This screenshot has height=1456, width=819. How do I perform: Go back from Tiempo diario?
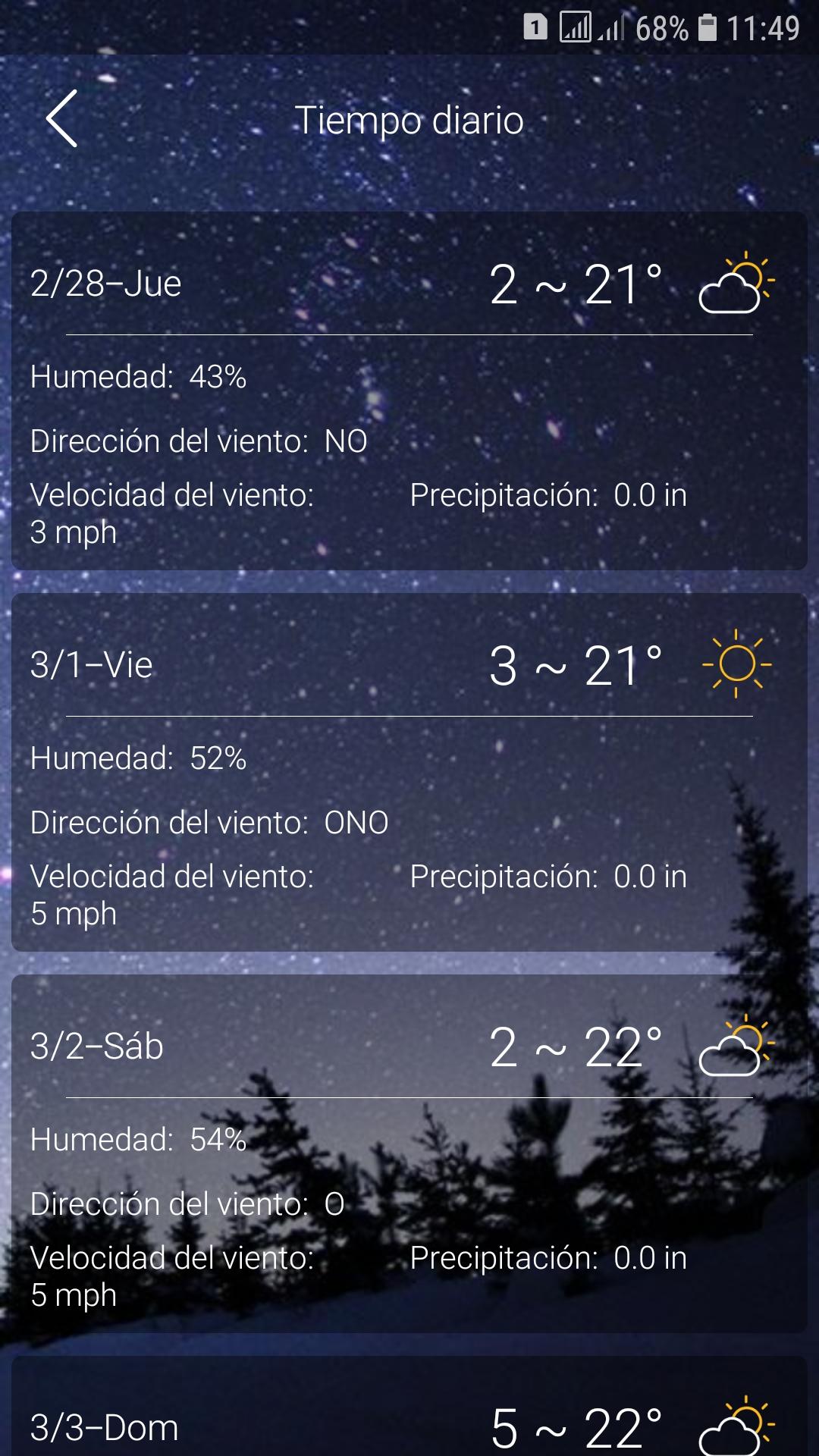point(62,118)
